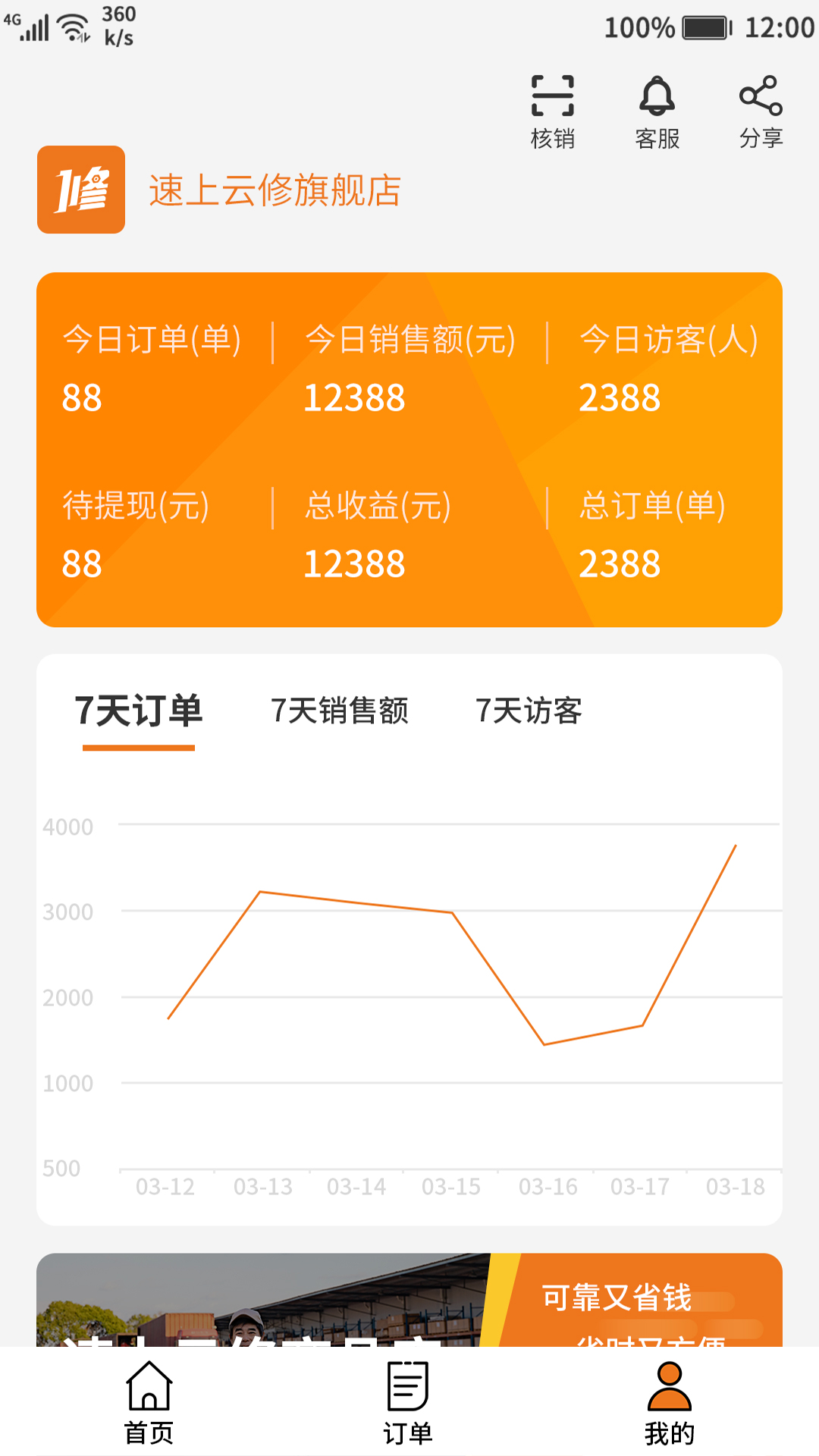Contact 客服 via the bell icon
The height and width of the screenshot is (1456, 819).
click(657, 111)
